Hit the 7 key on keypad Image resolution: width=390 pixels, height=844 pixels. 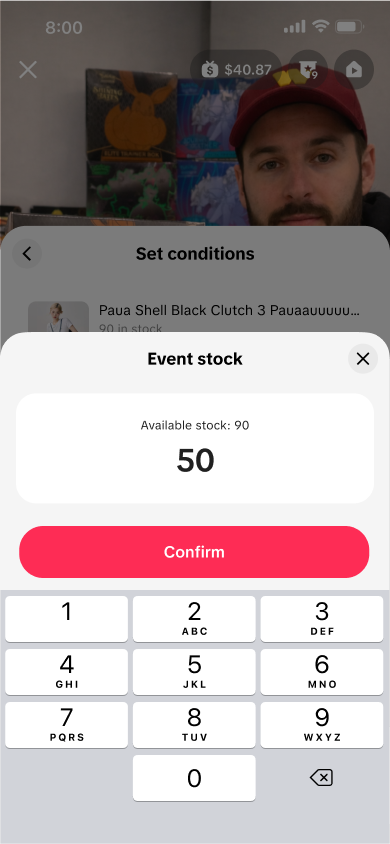point(67,725)
